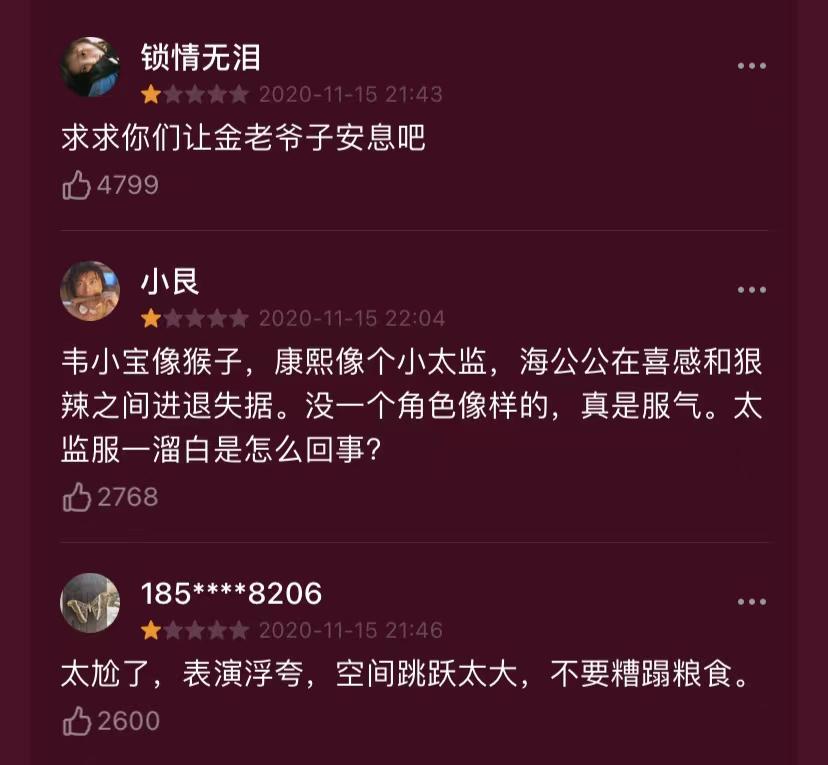Open the overflow menu on 小艮's review

point(751,290)
